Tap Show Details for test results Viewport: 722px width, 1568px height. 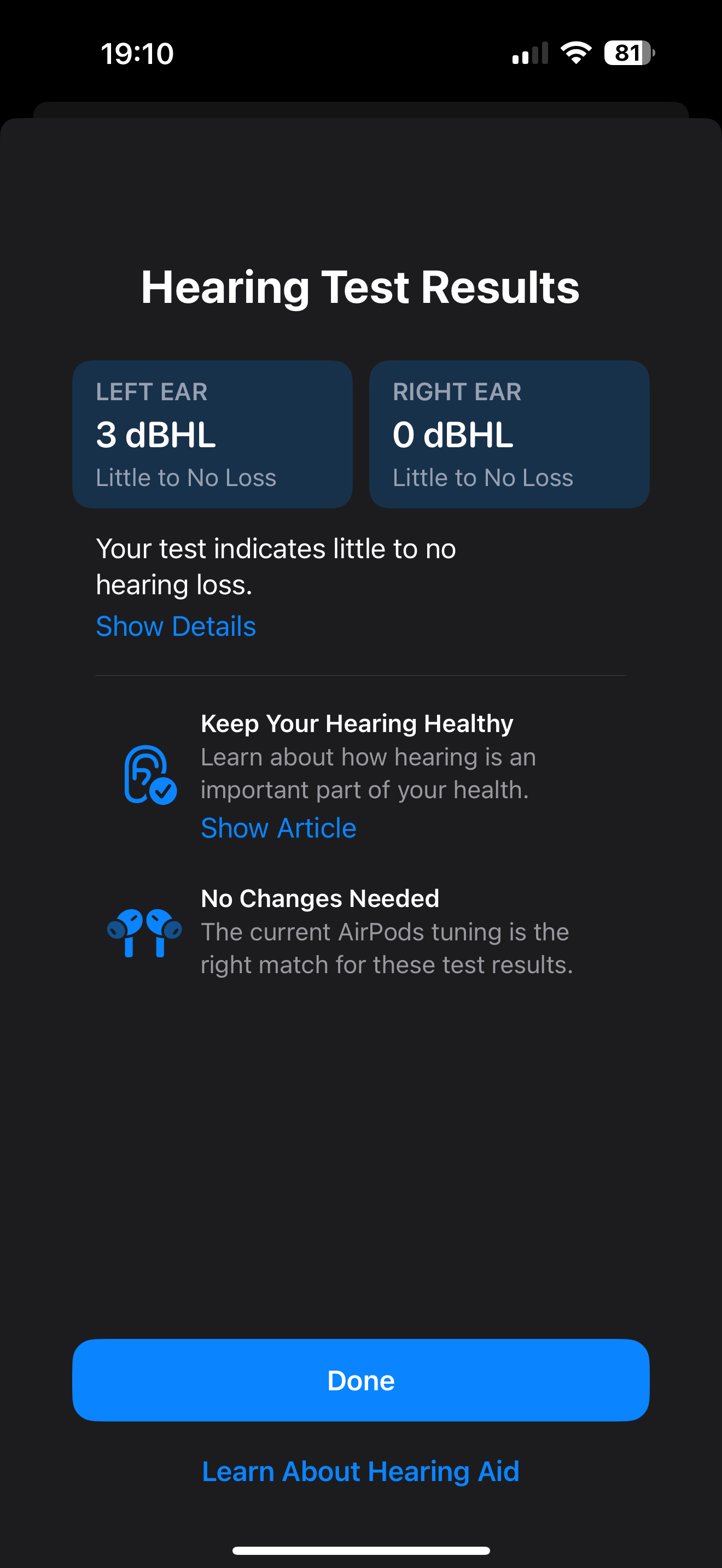coord(176,627)
